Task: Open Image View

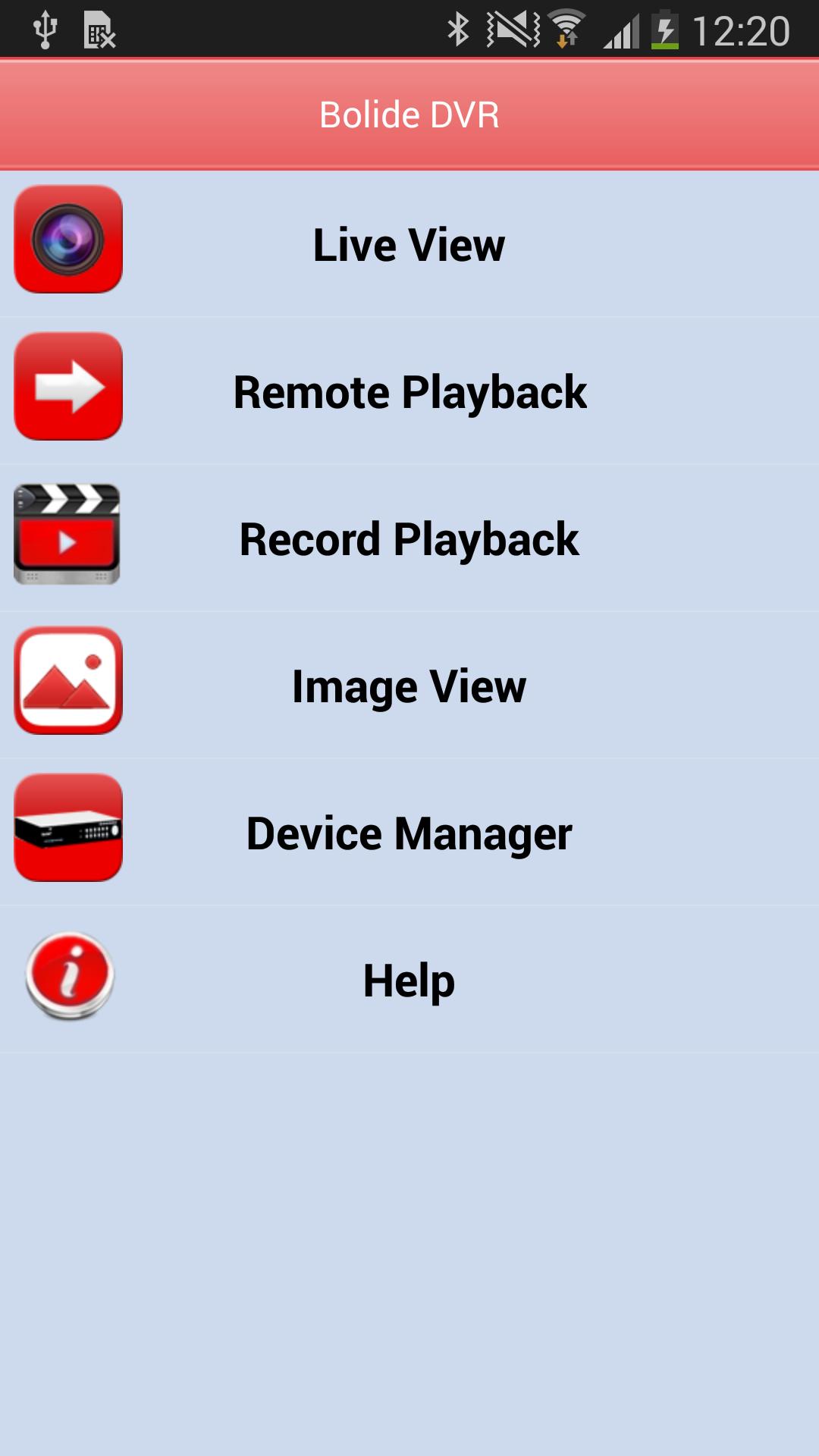Action: (409, 686)
